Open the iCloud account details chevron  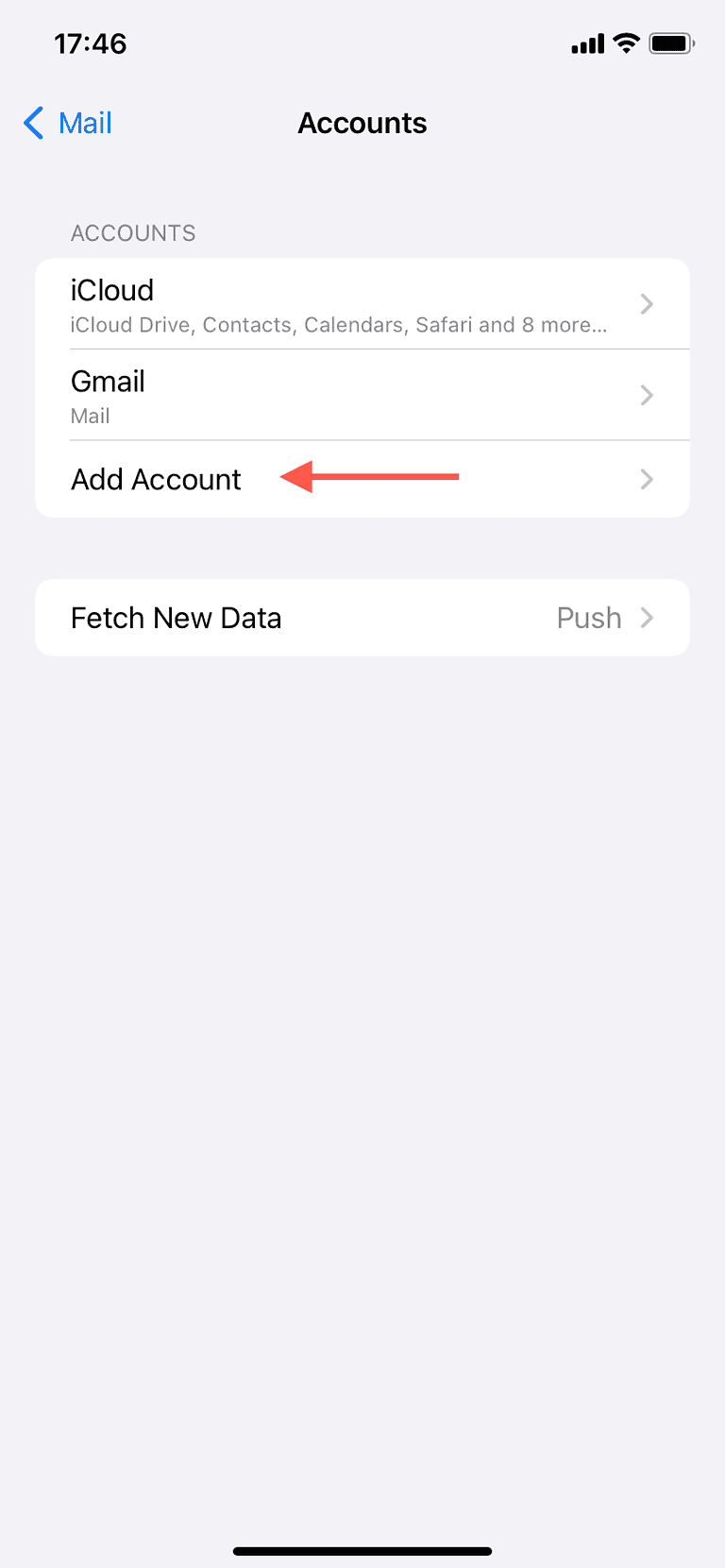[647, 303]
